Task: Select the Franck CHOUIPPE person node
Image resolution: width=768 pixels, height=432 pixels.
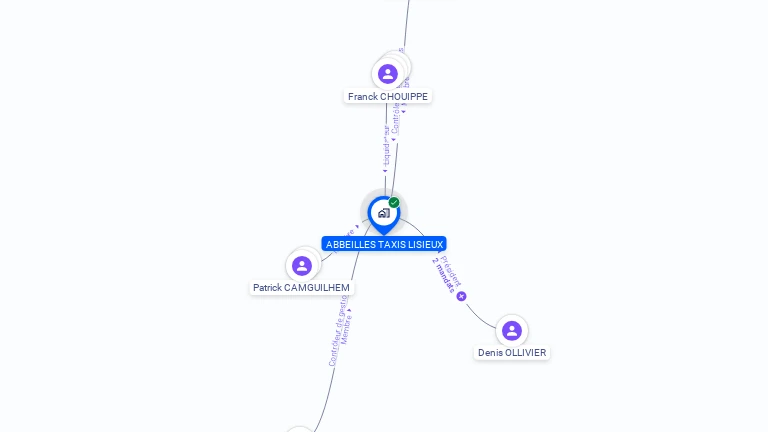Action: 388,74
